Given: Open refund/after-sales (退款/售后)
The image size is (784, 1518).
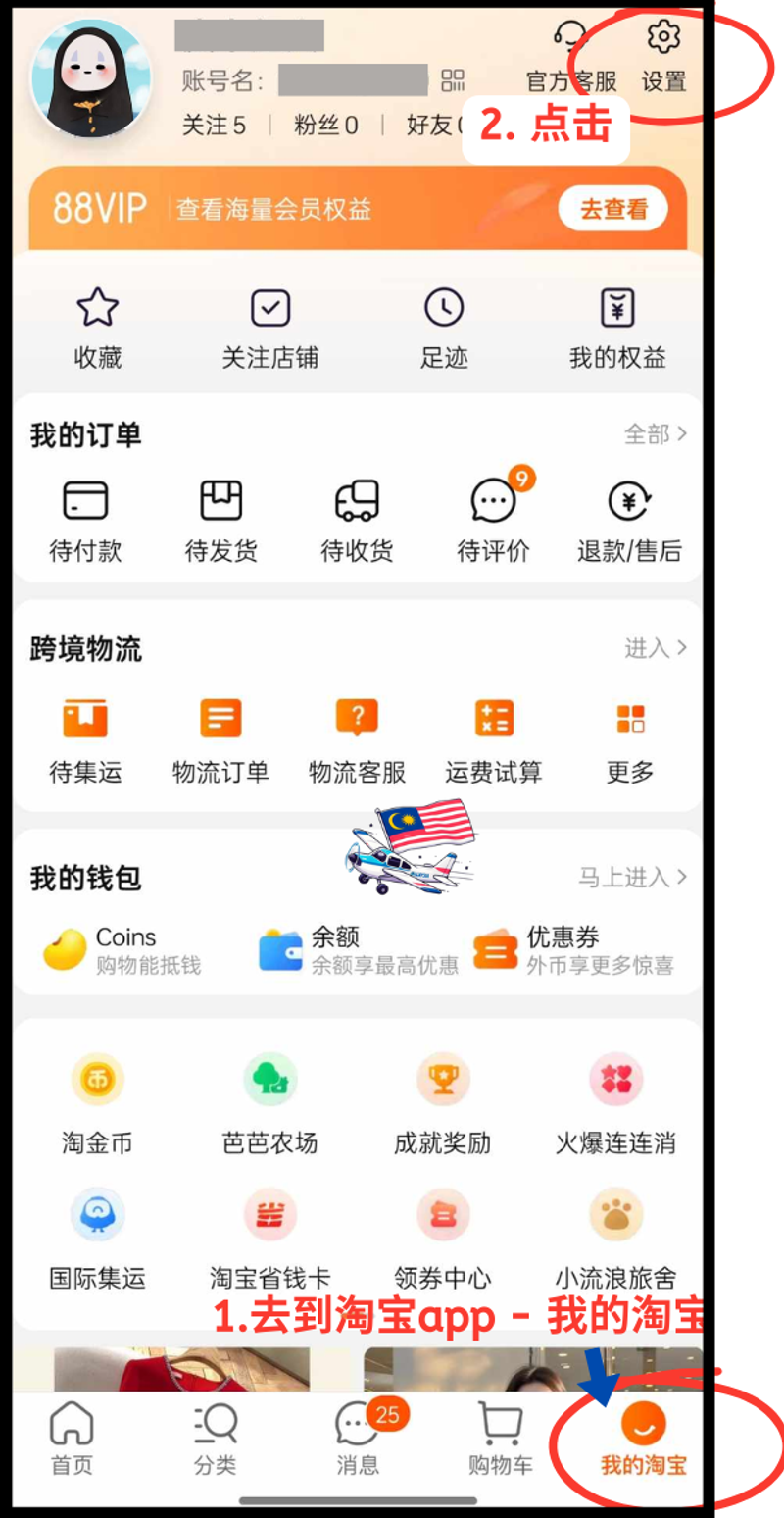Looking at the screenshot, I should pyautogui.click(x=628, y=521).
